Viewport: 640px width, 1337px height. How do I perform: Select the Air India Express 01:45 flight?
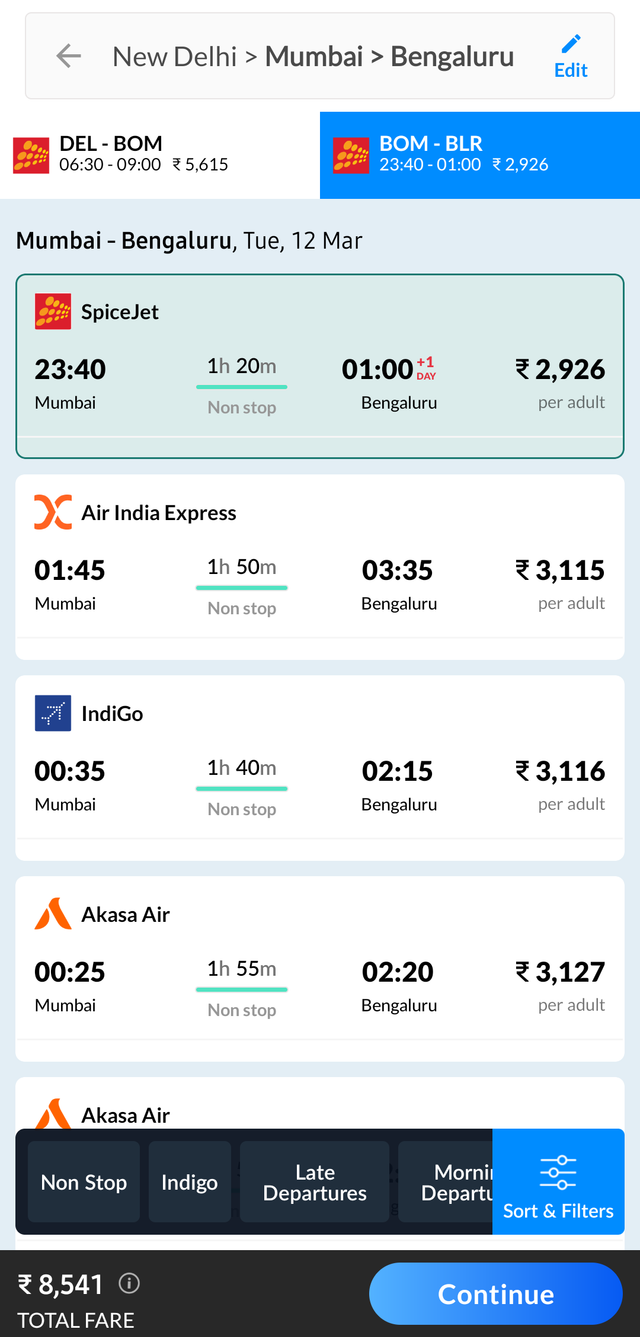[320, 566]
